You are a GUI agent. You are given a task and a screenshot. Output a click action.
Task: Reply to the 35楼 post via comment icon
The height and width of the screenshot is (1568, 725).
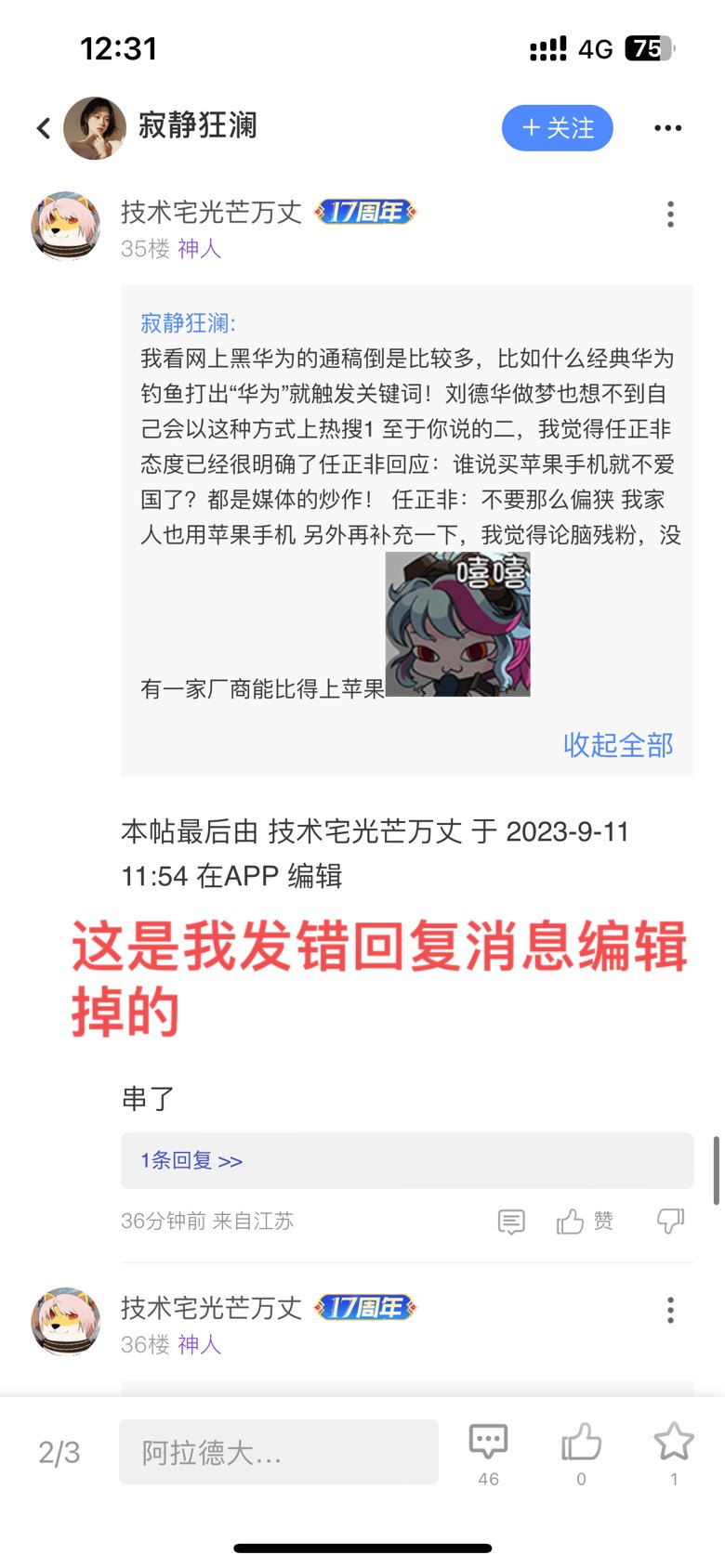point(511,1222)
